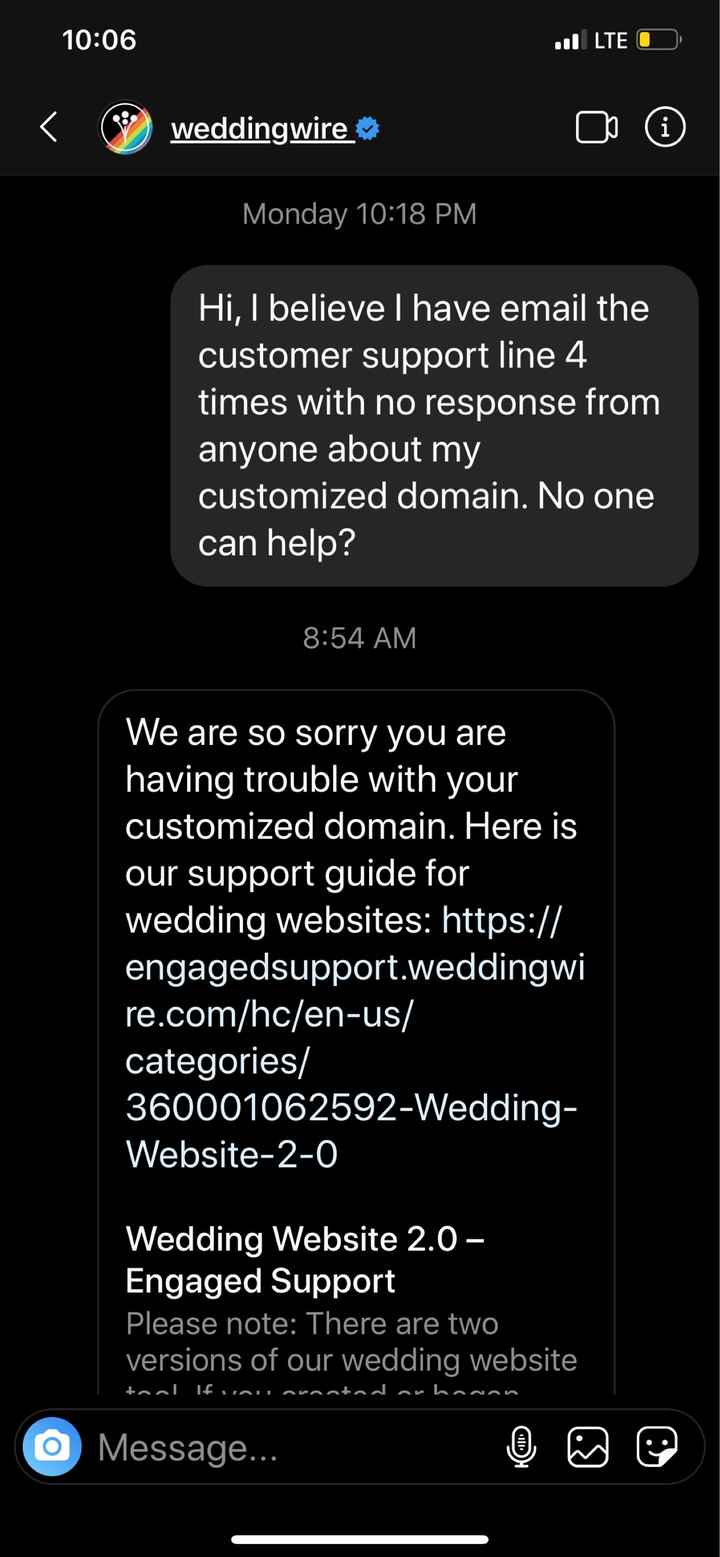Tap the home indicator bar at the bottom

360,1539
